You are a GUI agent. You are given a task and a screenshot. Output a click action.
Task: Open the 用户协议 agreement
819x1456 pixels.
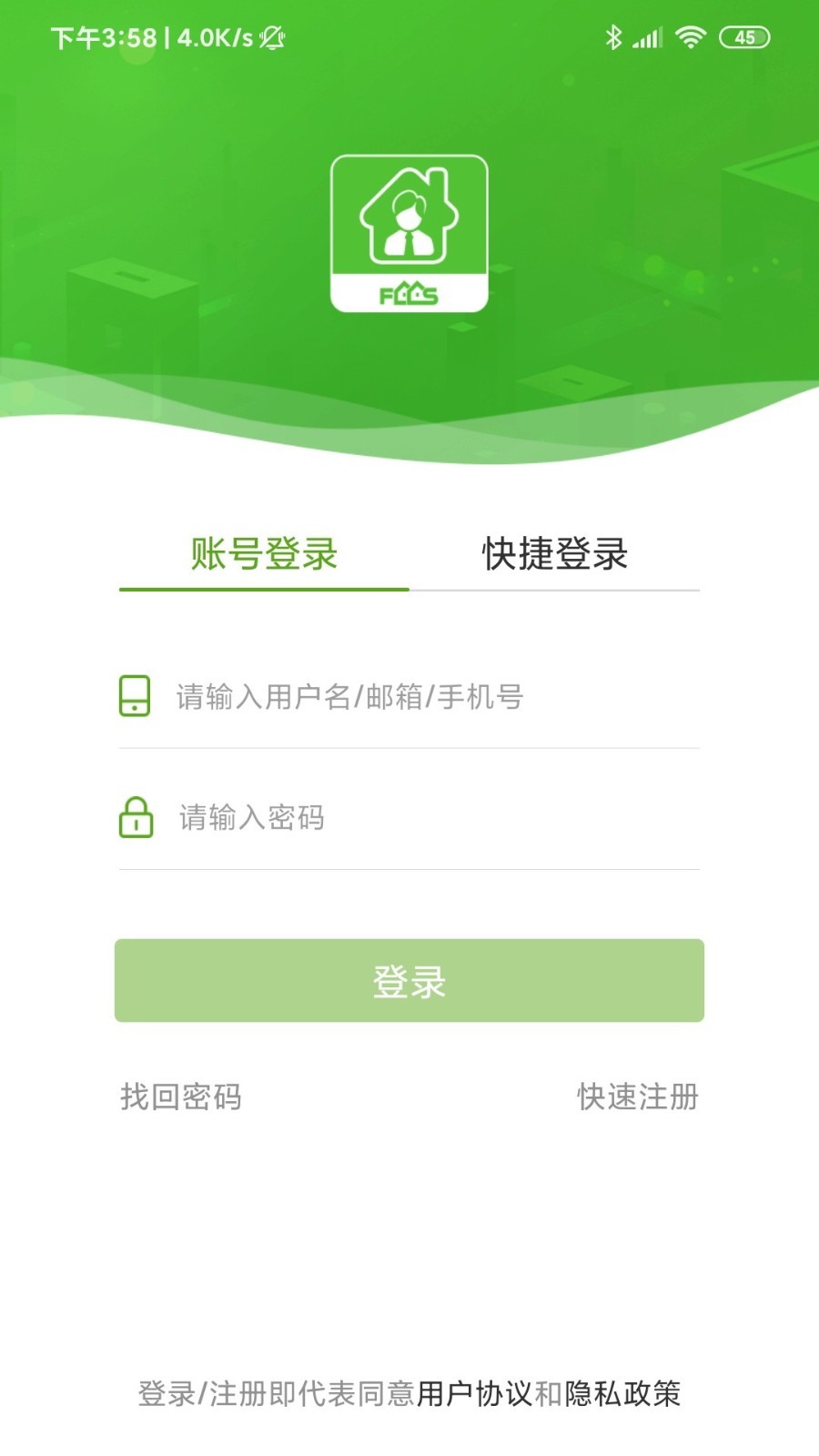[x=473, y=1393]
